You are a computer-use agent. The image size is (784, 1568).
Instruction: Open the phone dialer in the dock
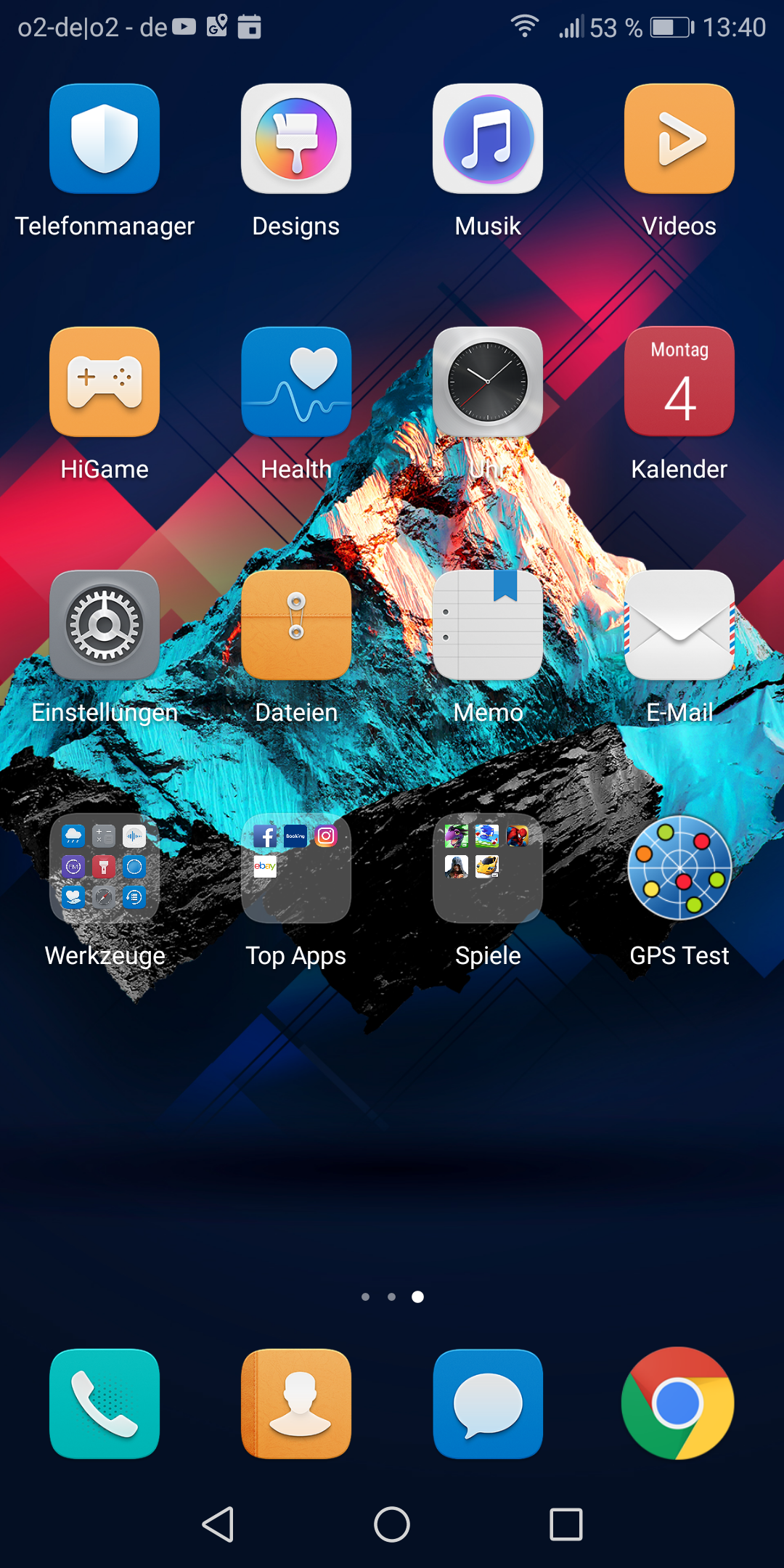pos(105,1403)
